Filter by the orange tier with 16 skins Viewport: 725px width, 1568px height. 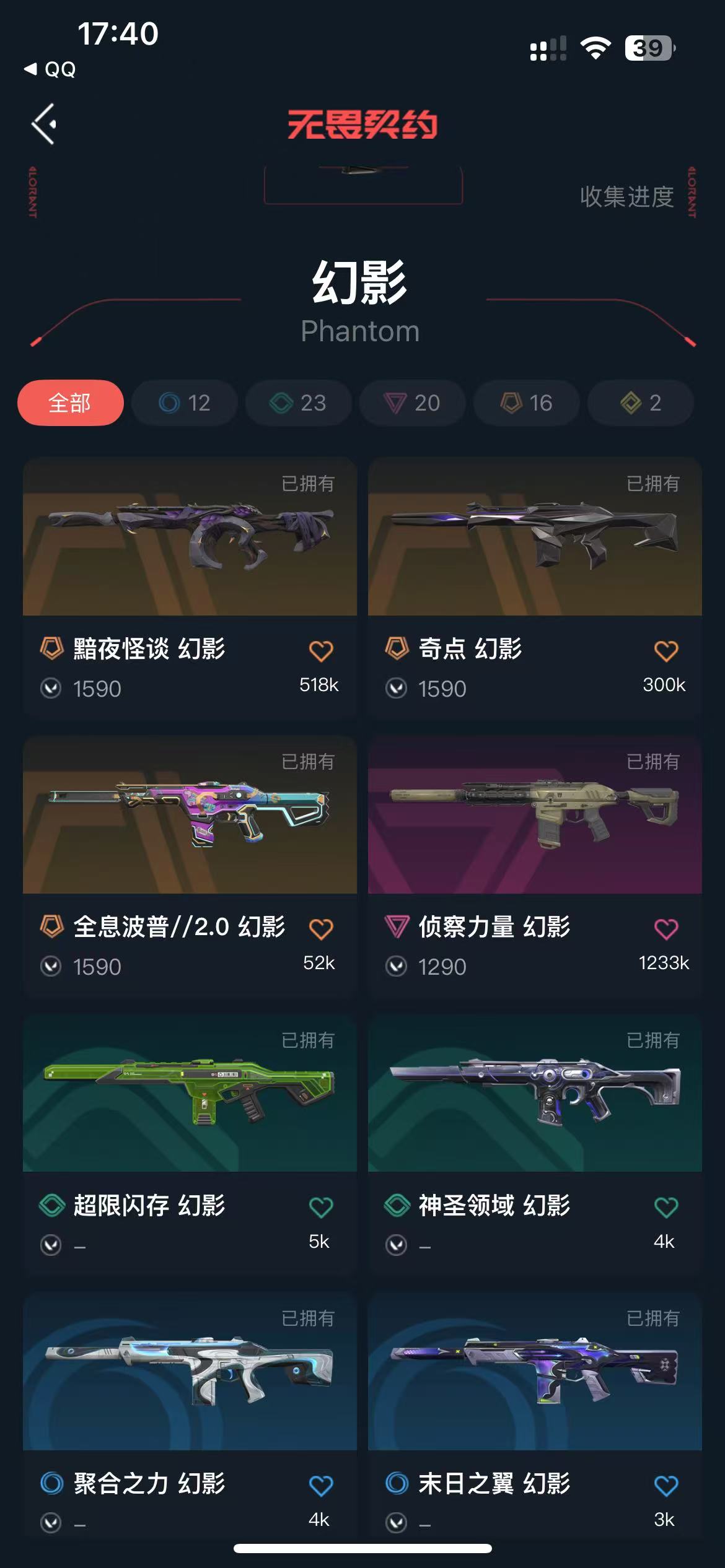click(527, 403)
